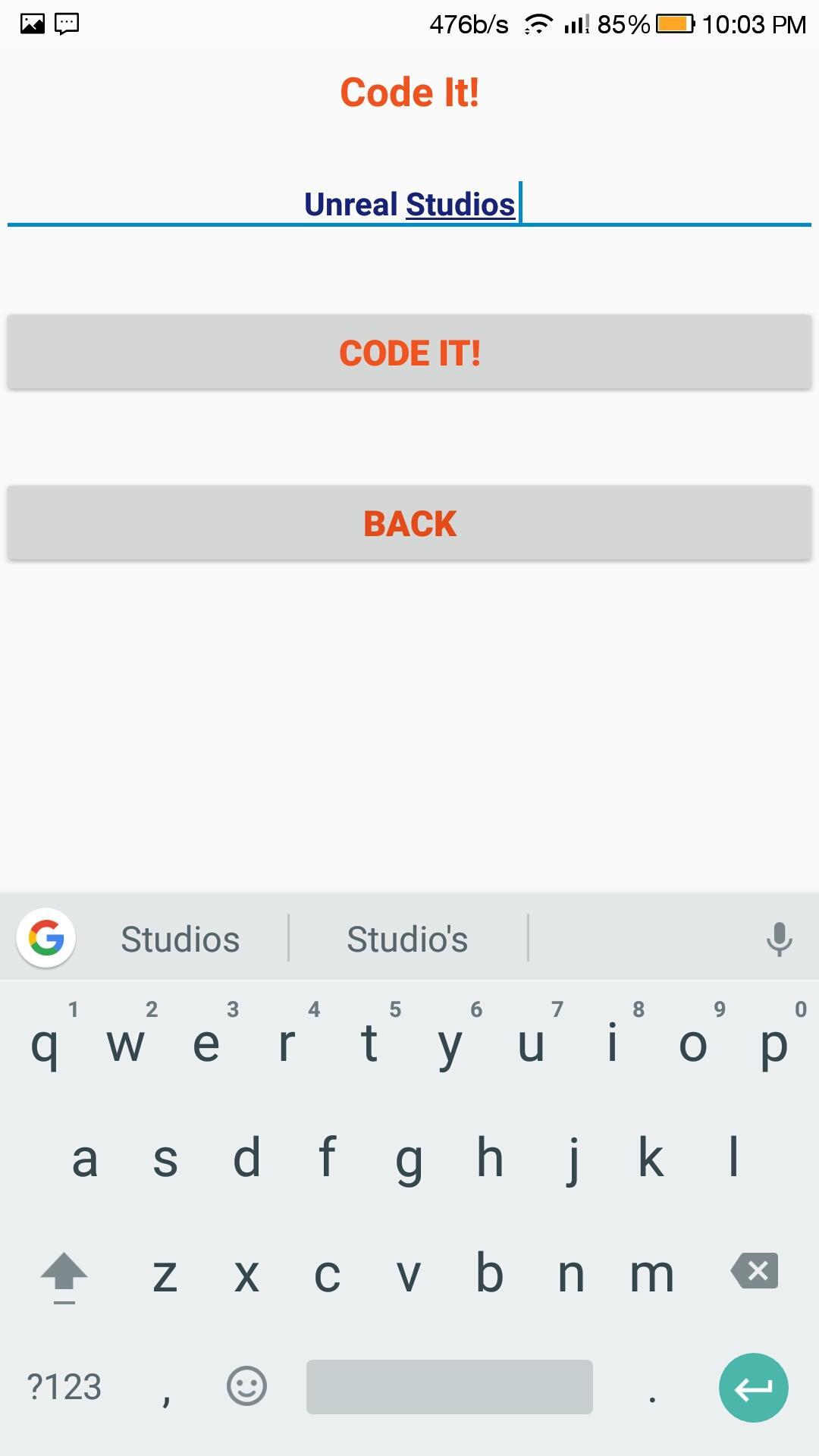Select the Studios word suggestion
Viewport: 819px width, 1456px height.
[180, 939]
